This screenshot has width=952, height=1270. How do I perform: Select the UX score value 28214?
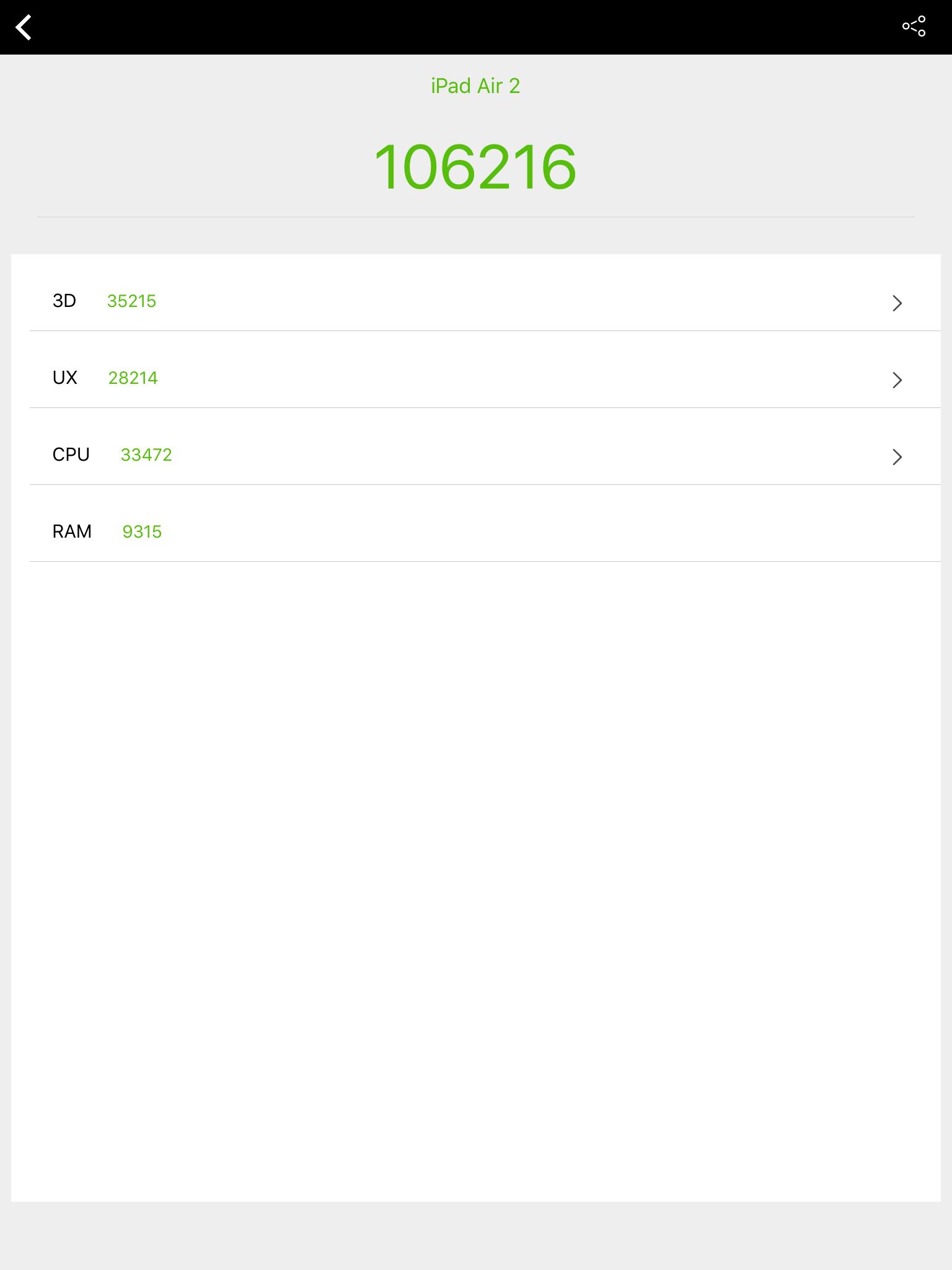click(x=132, y=378)
